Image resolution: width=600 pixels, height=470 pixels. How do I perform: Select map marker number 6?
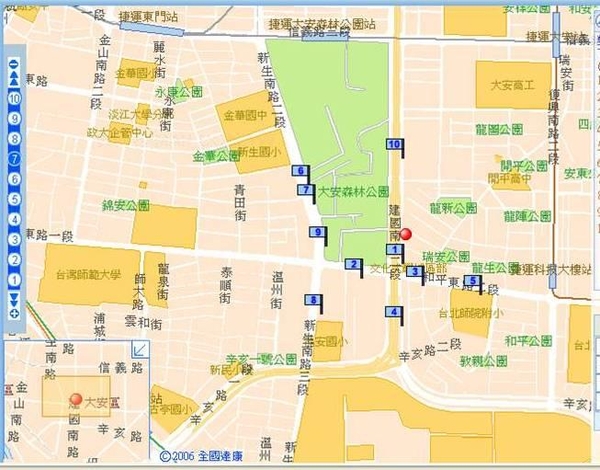(299, 171)
